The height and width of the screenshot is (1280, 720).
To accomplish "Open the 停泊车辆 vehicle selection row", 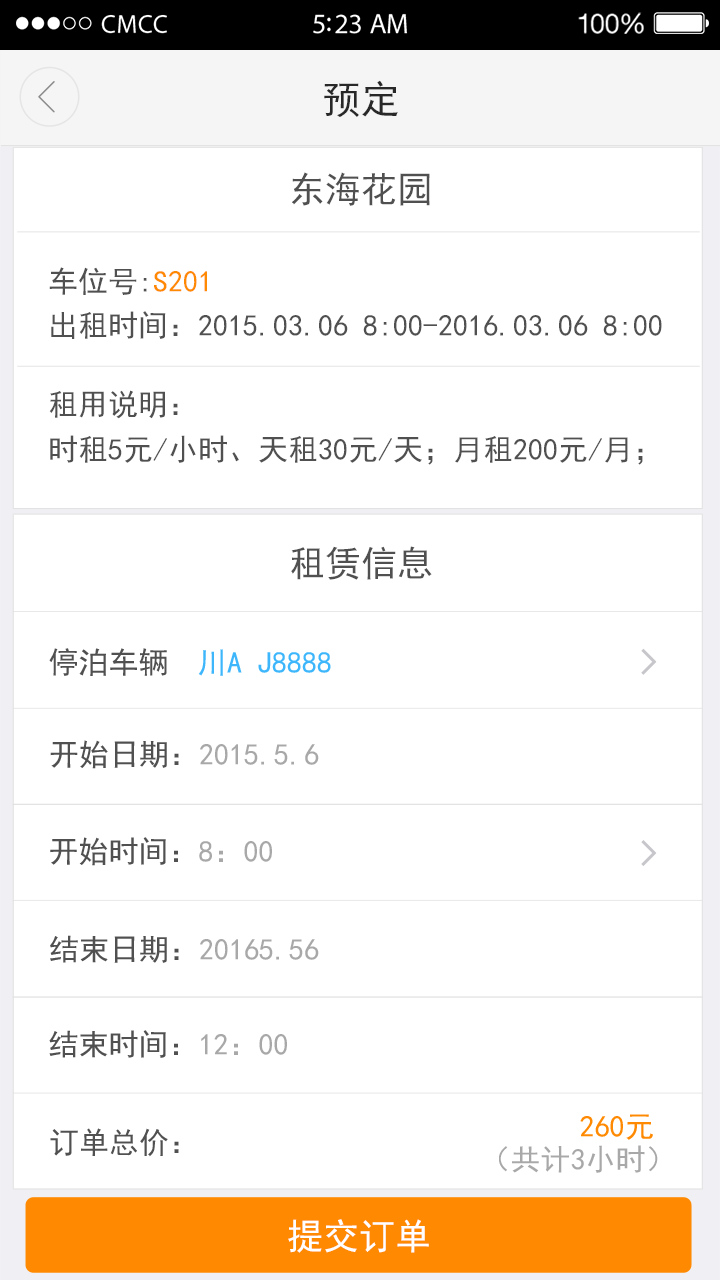I will (357, 662).
